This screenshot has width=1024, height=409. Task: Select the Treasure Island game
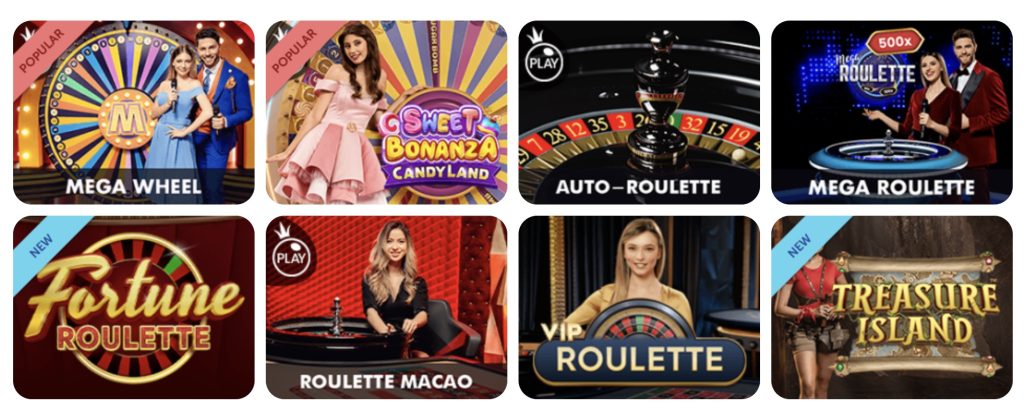click(x=892, y=307)
